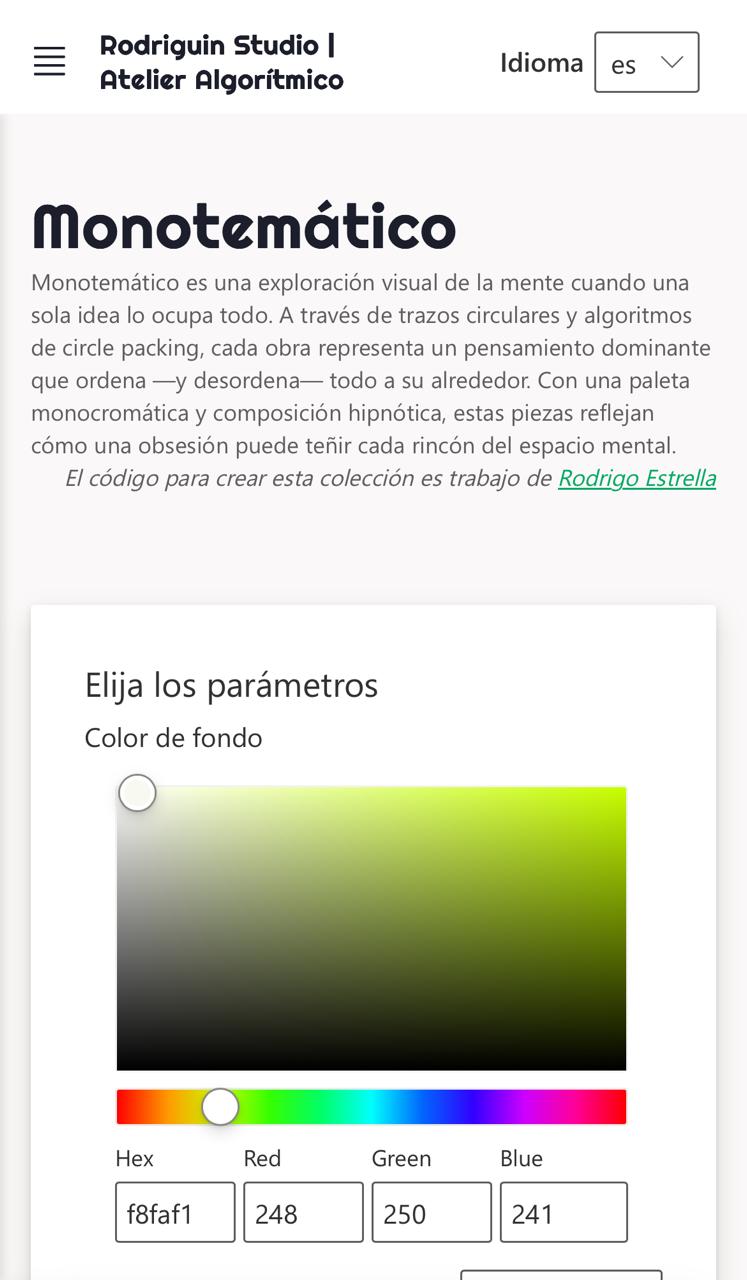The height and width of the screenshot is (1280, 747).
Task: Open the hamburger menu
Action: coord(49,62)
